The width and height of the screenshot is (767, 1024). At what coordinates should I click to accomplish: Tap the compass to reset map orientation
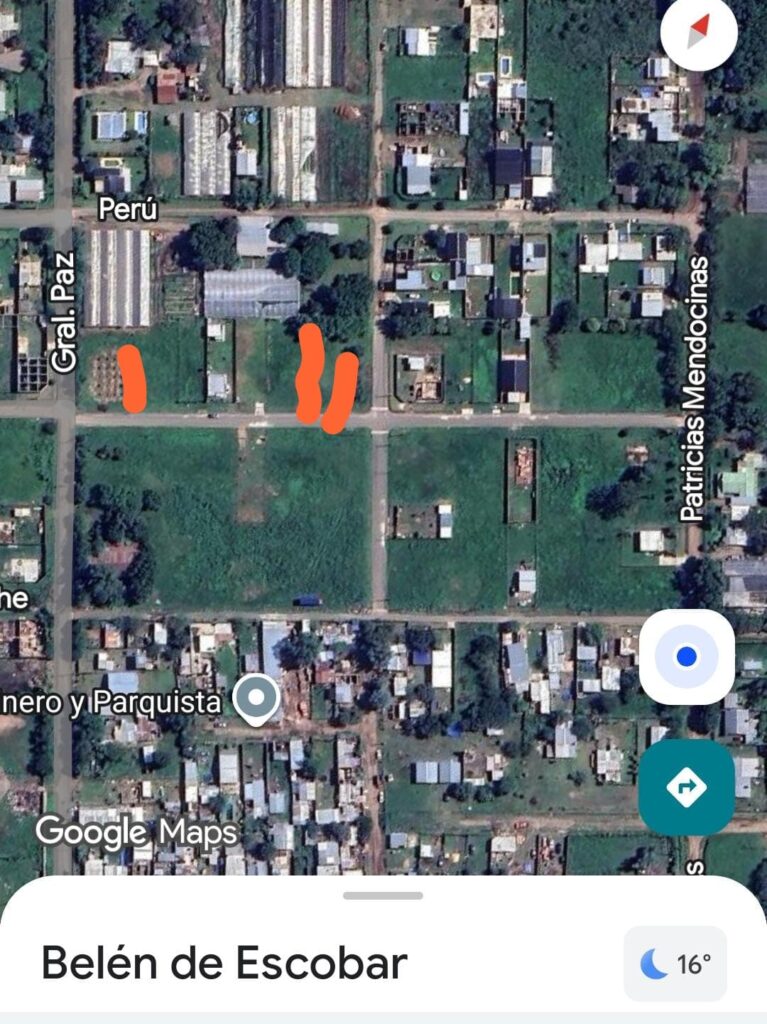[x=699, y=32]
